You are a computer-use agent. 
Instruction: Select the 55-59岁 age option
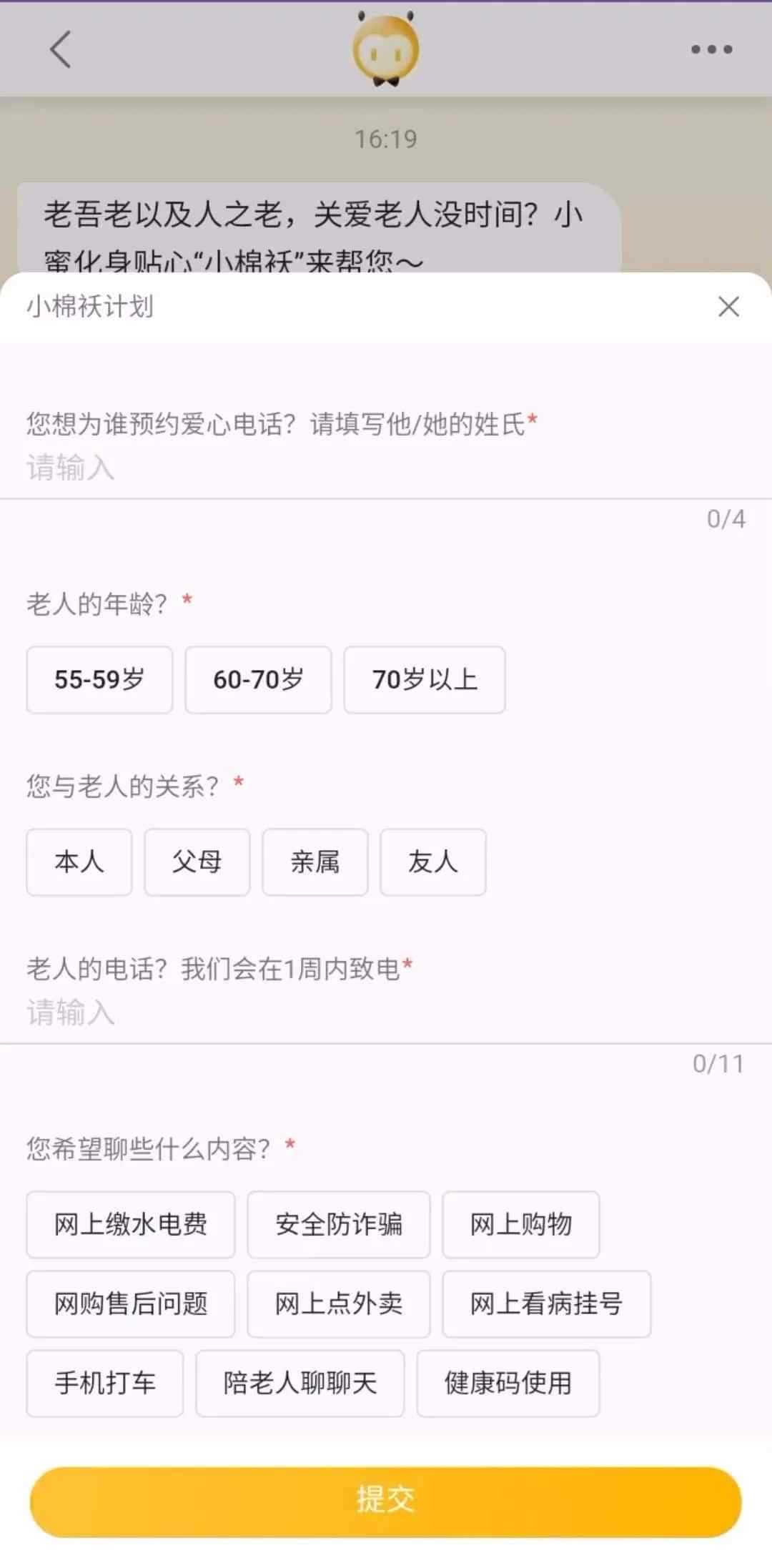(x=99, y=679)
